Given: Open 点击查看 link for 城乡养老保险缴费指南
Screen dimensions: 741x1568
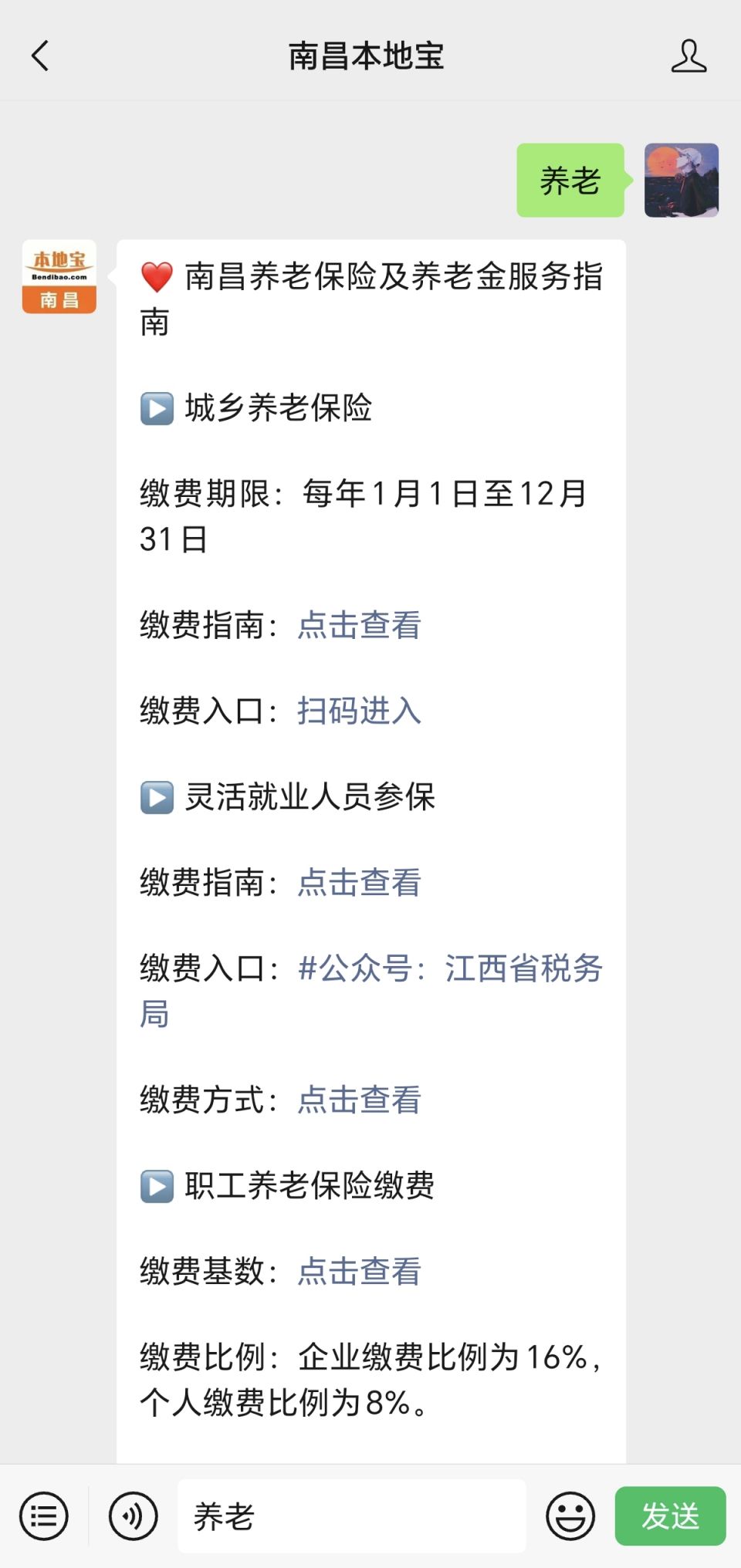Looking at the screenshot, I should click(x=359, y=625).
